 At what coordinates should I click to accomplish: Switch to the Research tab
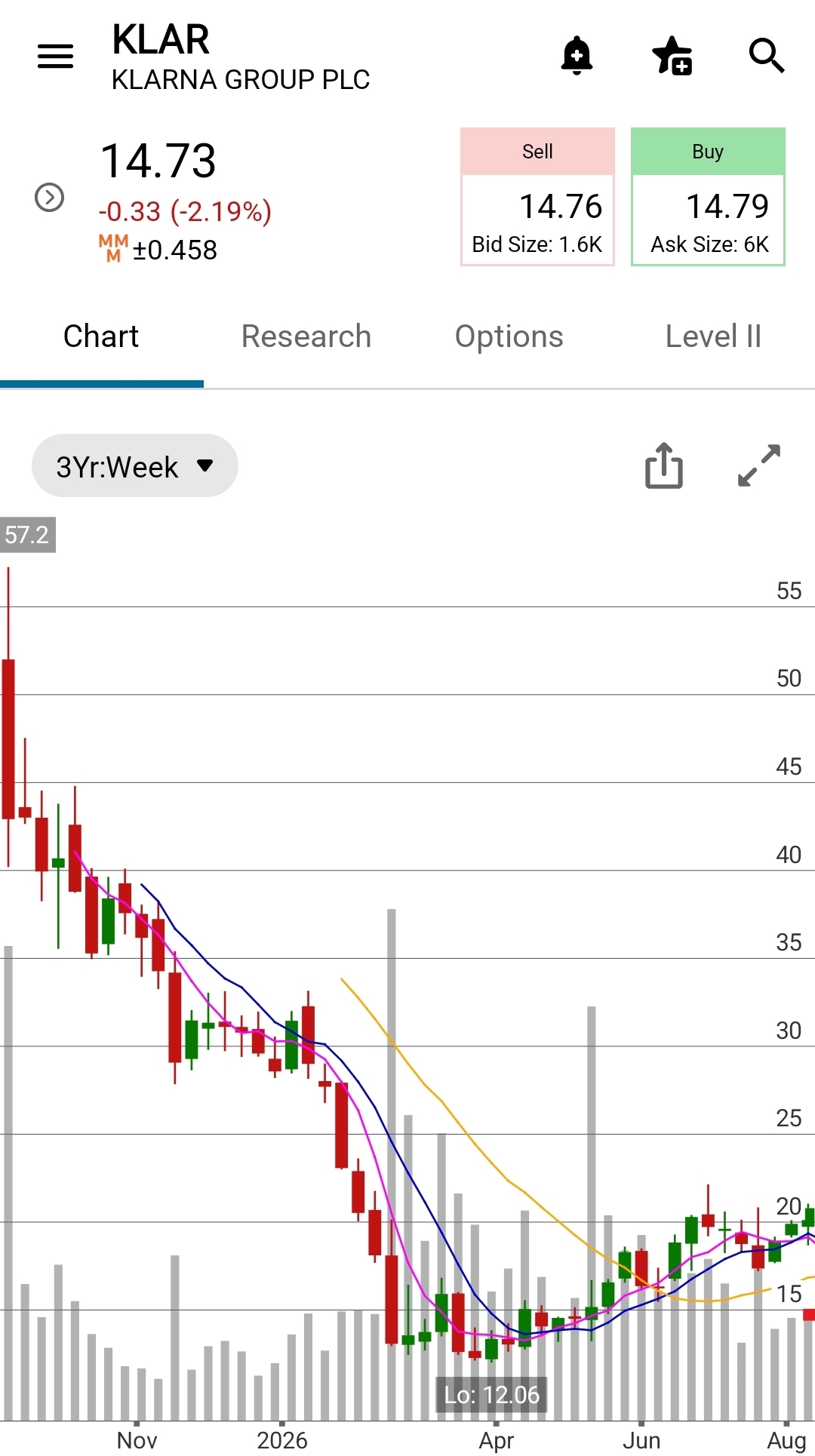coord(306,336)
